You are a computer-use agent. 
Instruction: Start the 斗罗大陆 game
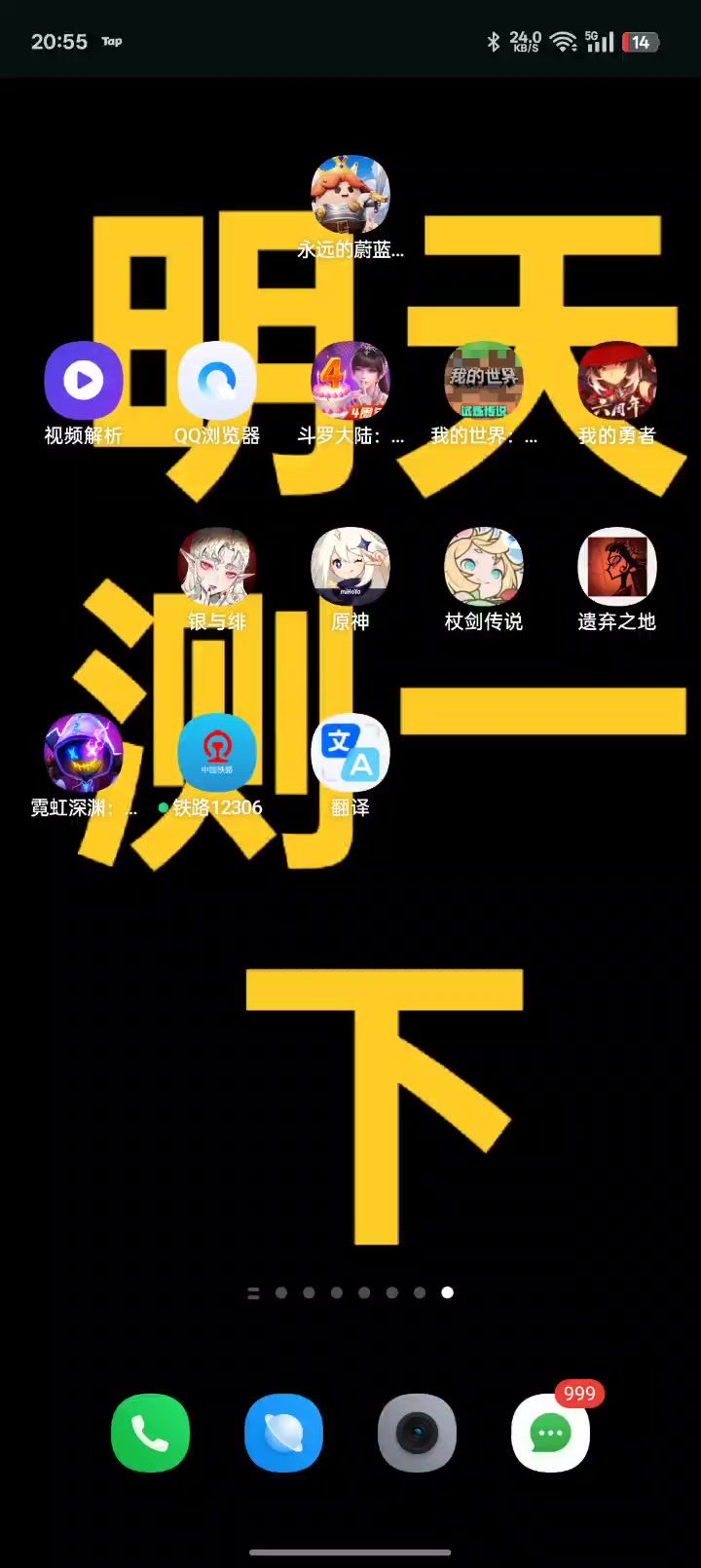tap(350, 381)
